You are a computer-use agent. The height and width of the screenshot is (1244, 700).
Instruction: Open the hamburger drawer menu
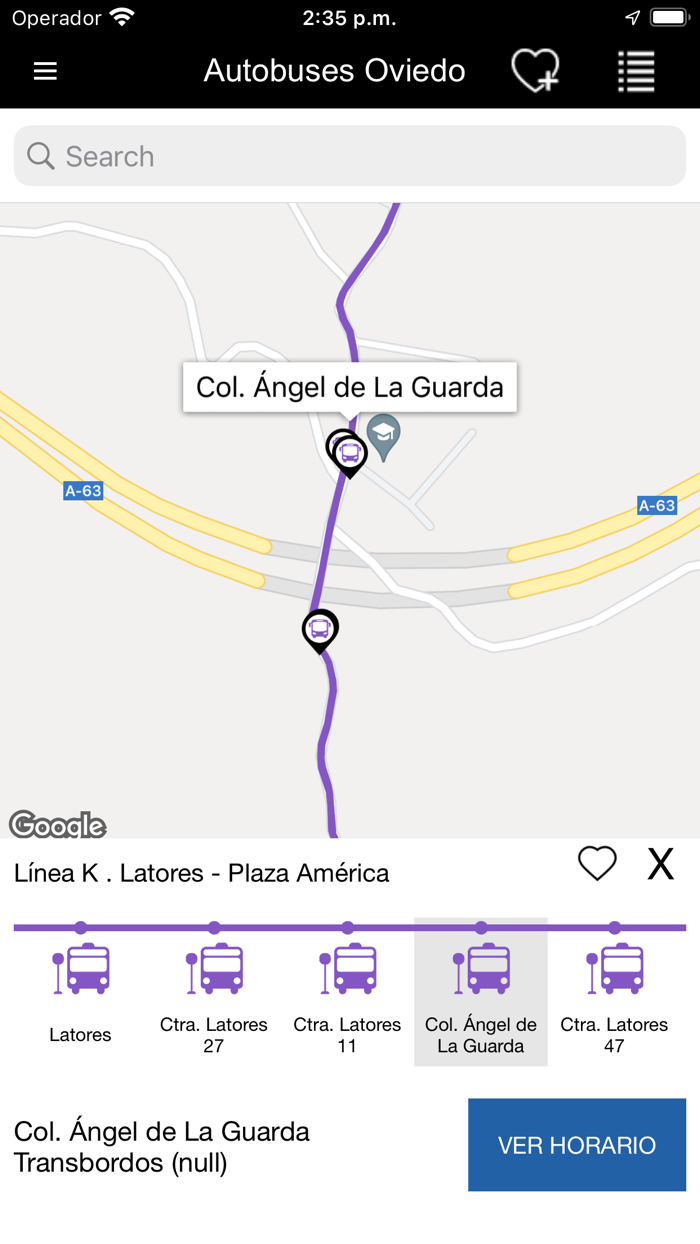45,71
